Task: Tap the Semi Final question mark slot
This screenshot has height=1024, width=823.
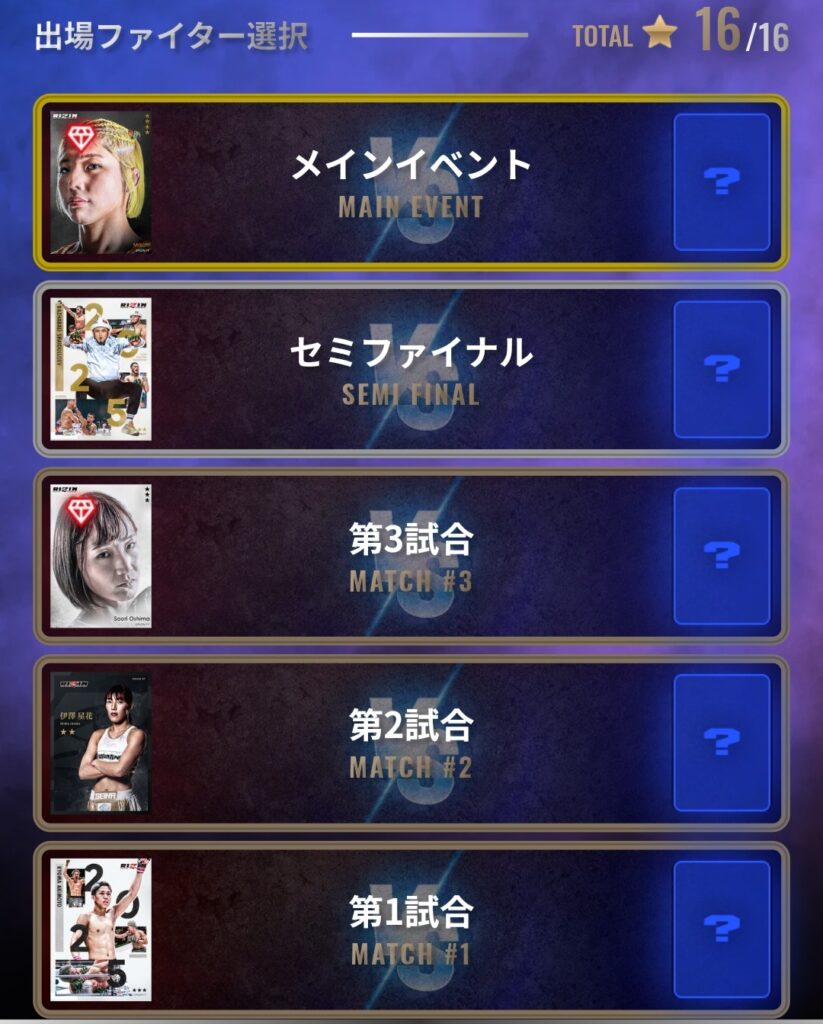Action: (721, 369)
